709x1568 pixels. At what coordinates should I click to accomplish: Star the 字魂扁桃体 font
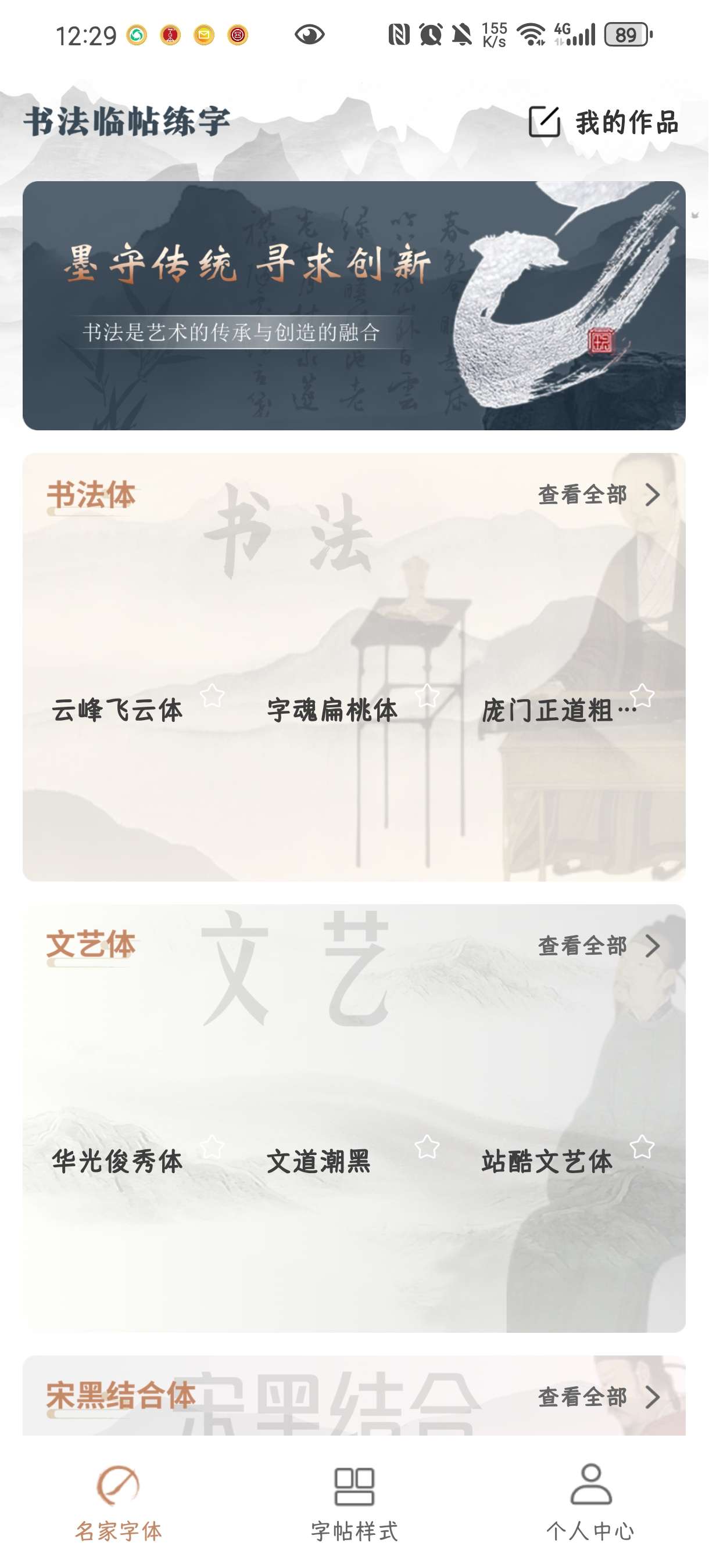coord(428,696)
